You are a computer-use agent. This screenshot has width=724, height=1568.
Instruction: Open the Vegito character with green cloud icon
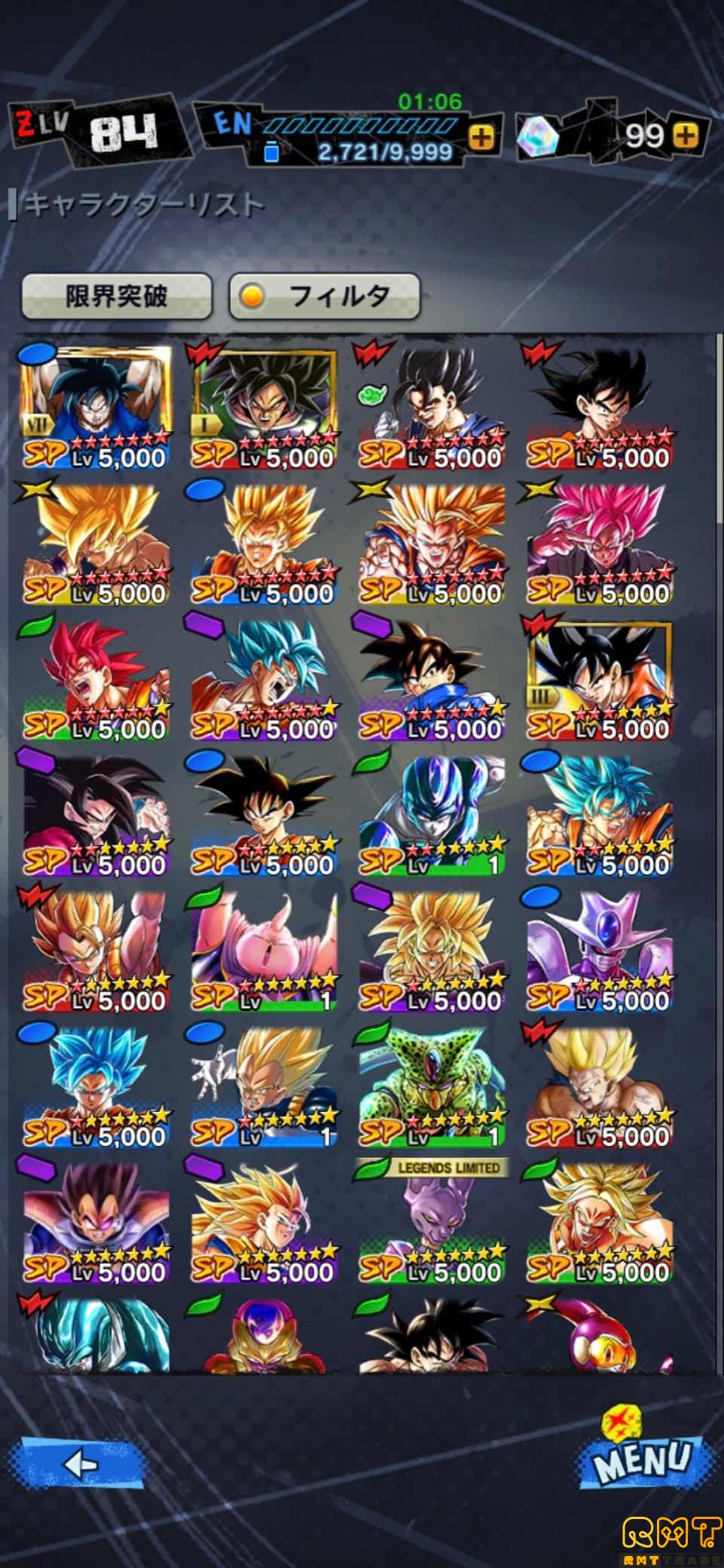(432, 407)
